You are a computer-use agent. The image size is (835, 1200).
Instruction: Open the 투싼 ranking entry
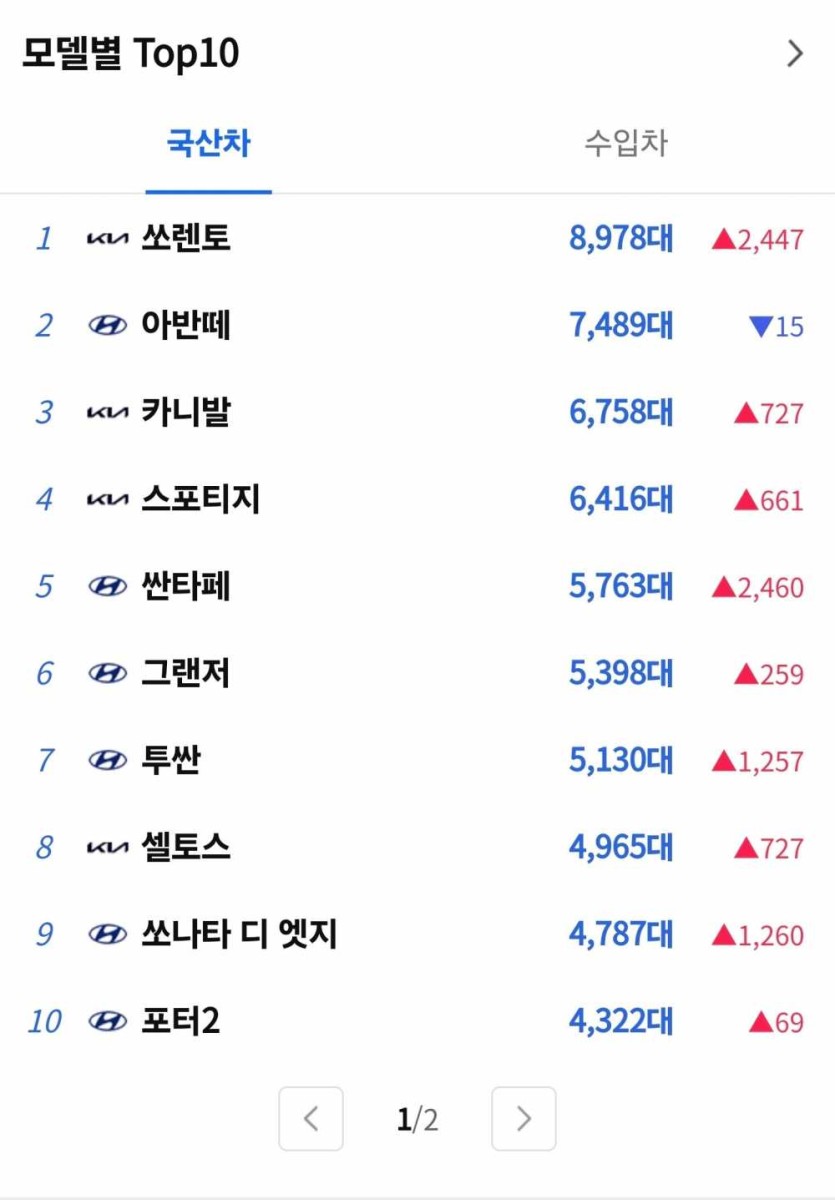click(171, 760)
